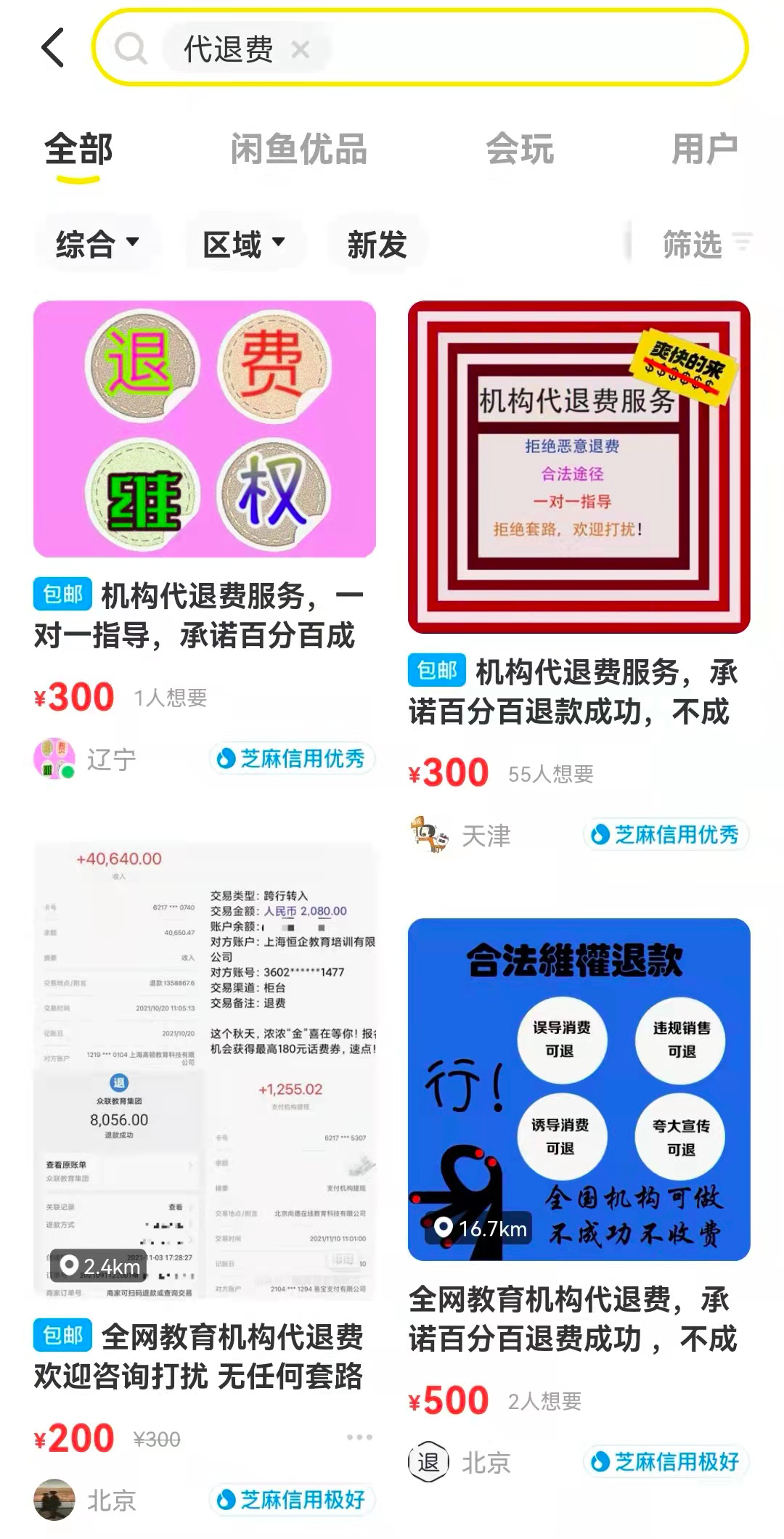Screen dimensions: 784x1539
Task: View the 天津 seller's avatar profile
Action: click(x=429, y=835)
